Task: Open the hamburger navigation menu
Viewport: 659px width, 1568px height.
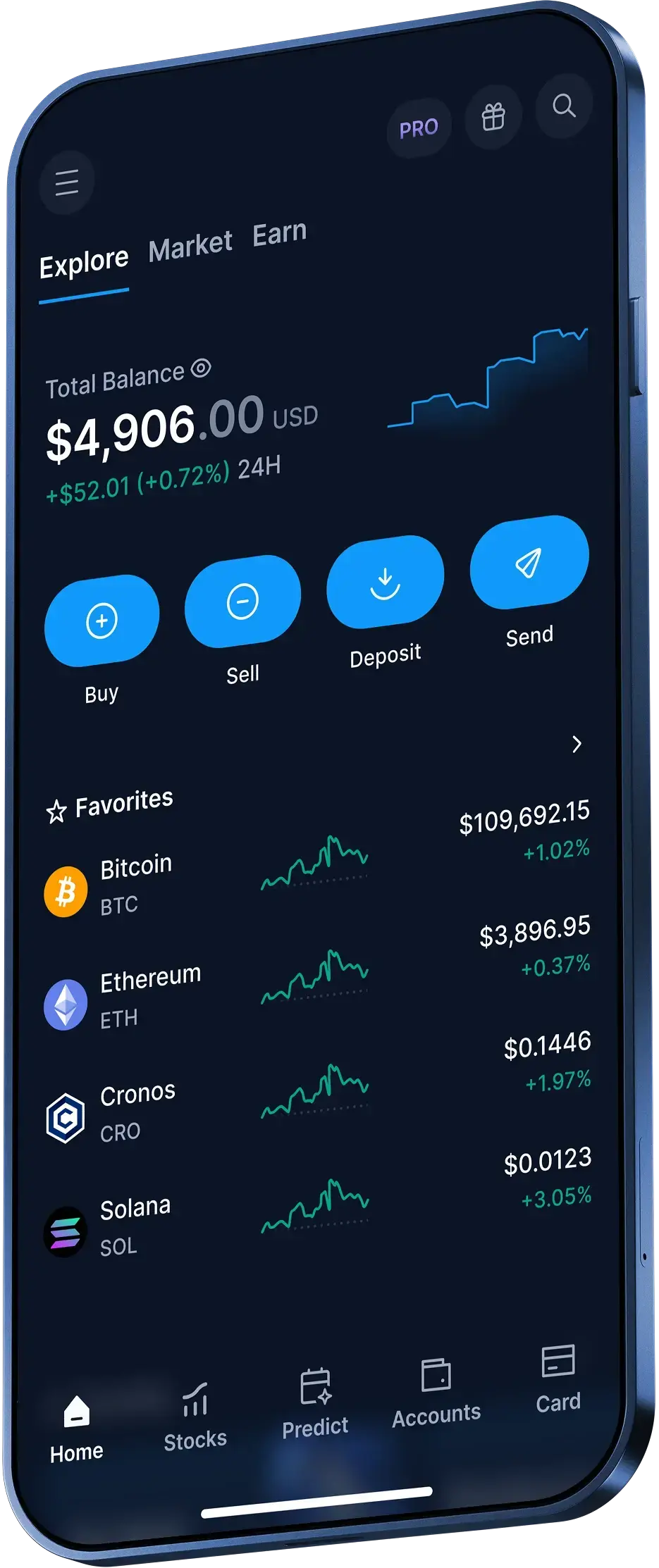Action: 66,182
